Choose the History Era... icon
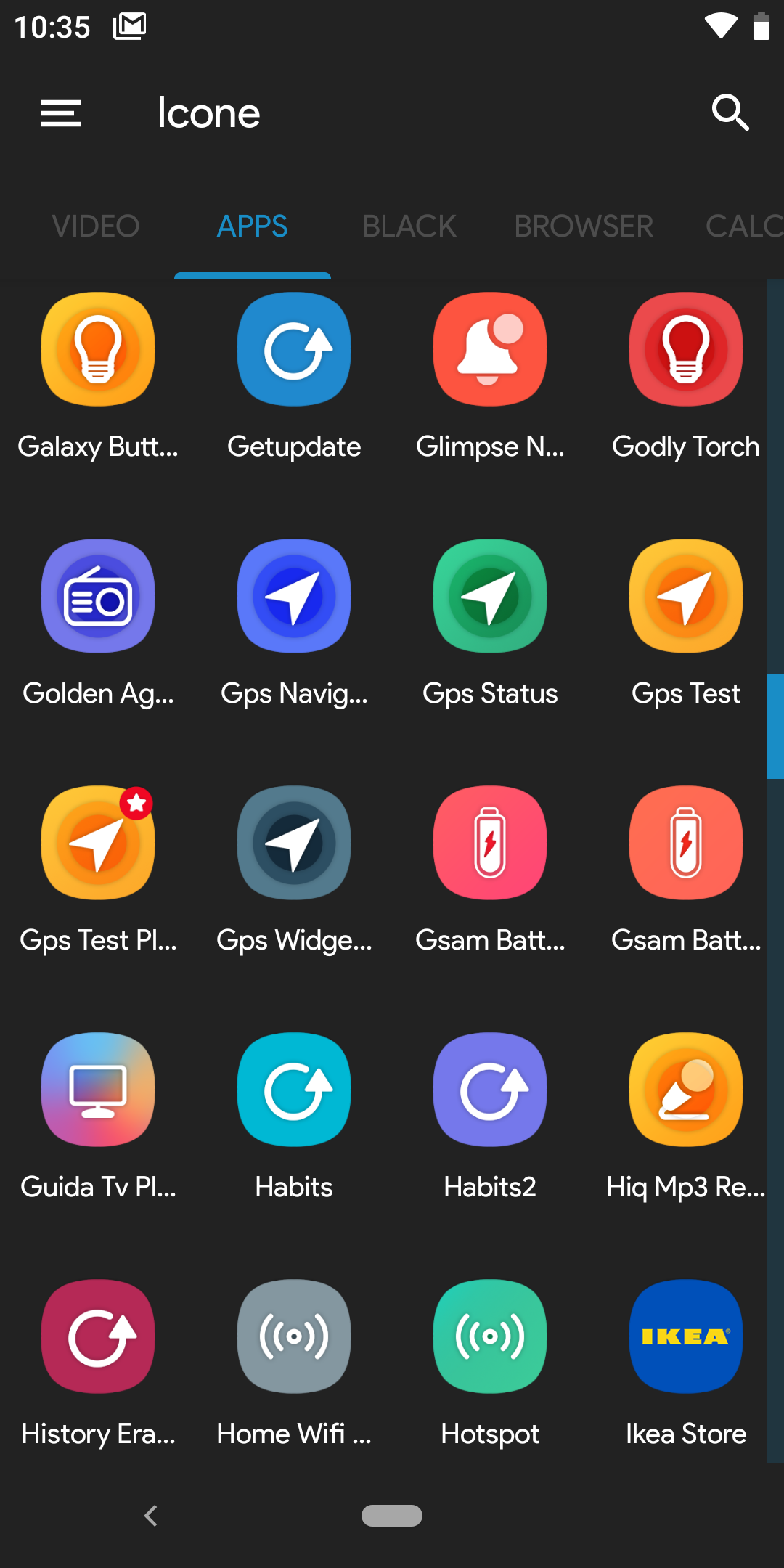The image size is (784, 1568). pos(98,1336)
